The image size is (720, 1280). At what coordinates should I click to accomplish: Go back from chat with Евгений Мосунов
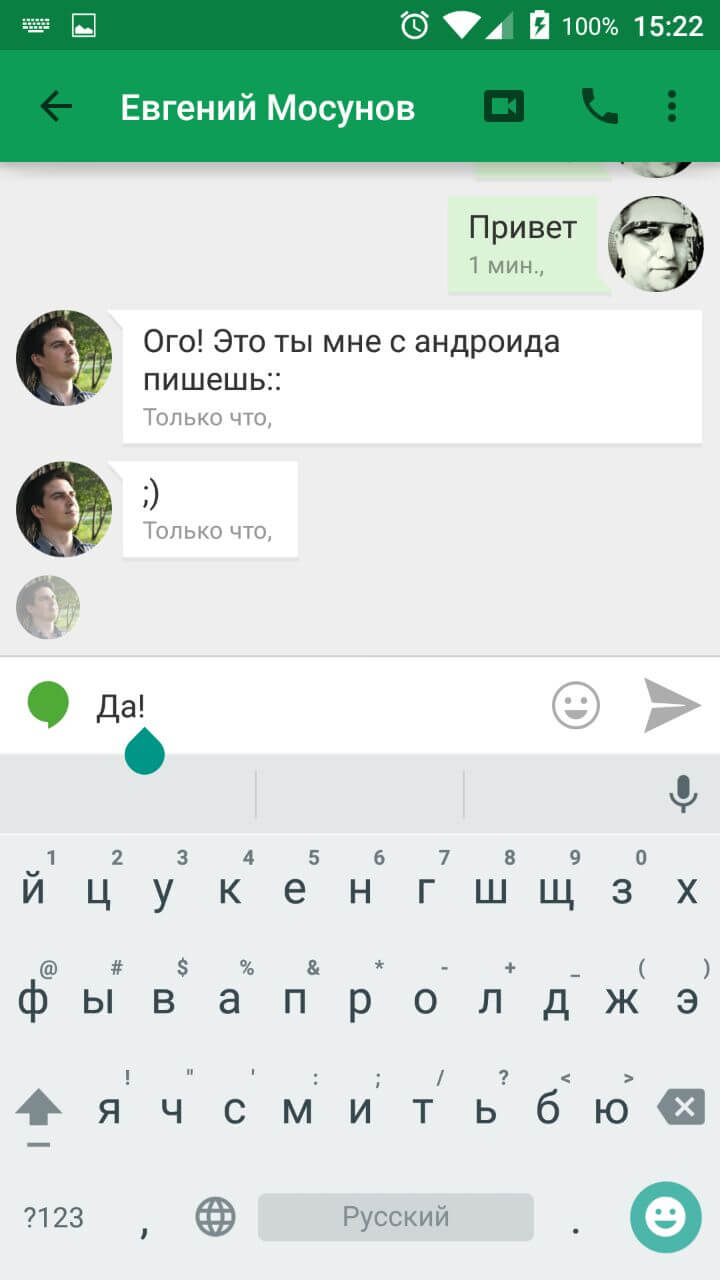(56, 107)
